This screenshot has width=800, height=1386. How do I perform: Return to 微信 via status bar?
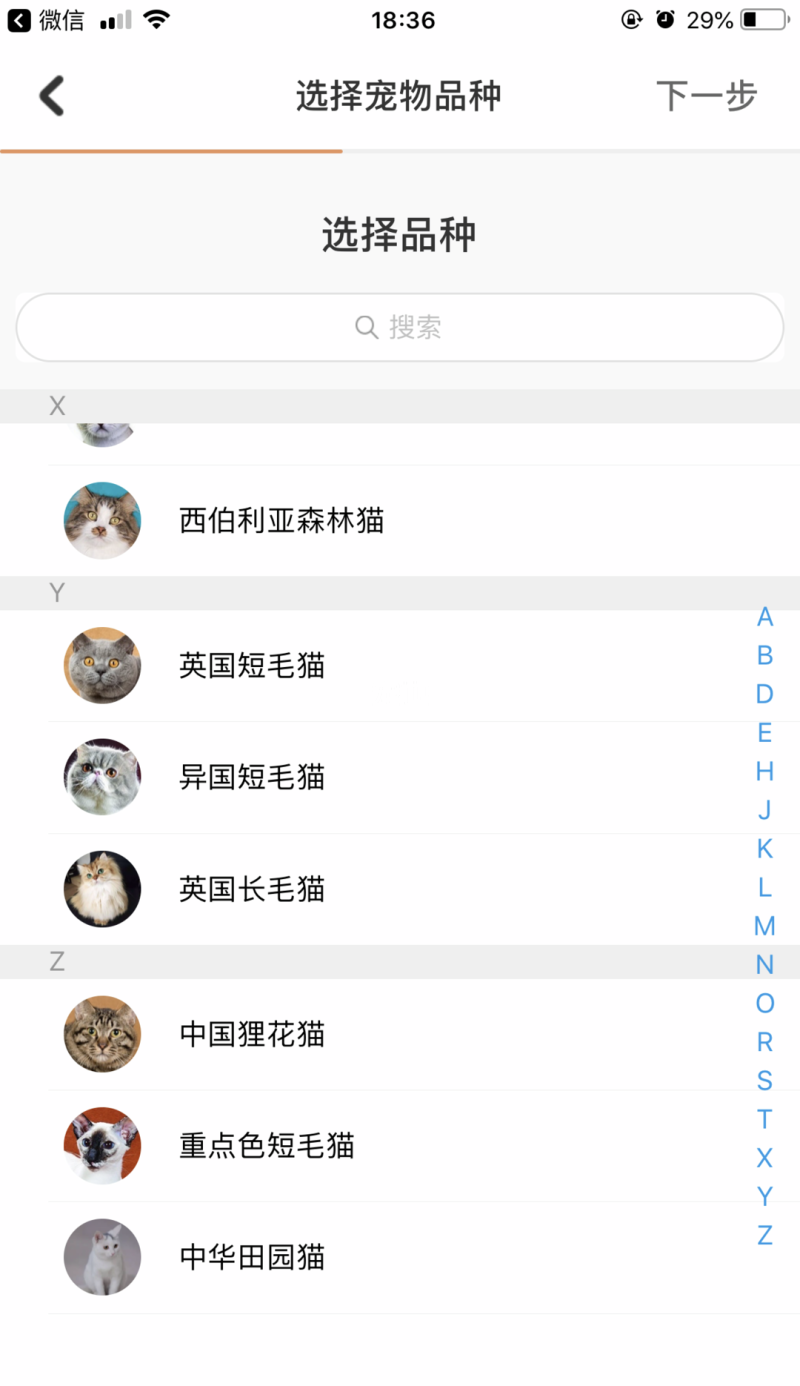[46, 20]
